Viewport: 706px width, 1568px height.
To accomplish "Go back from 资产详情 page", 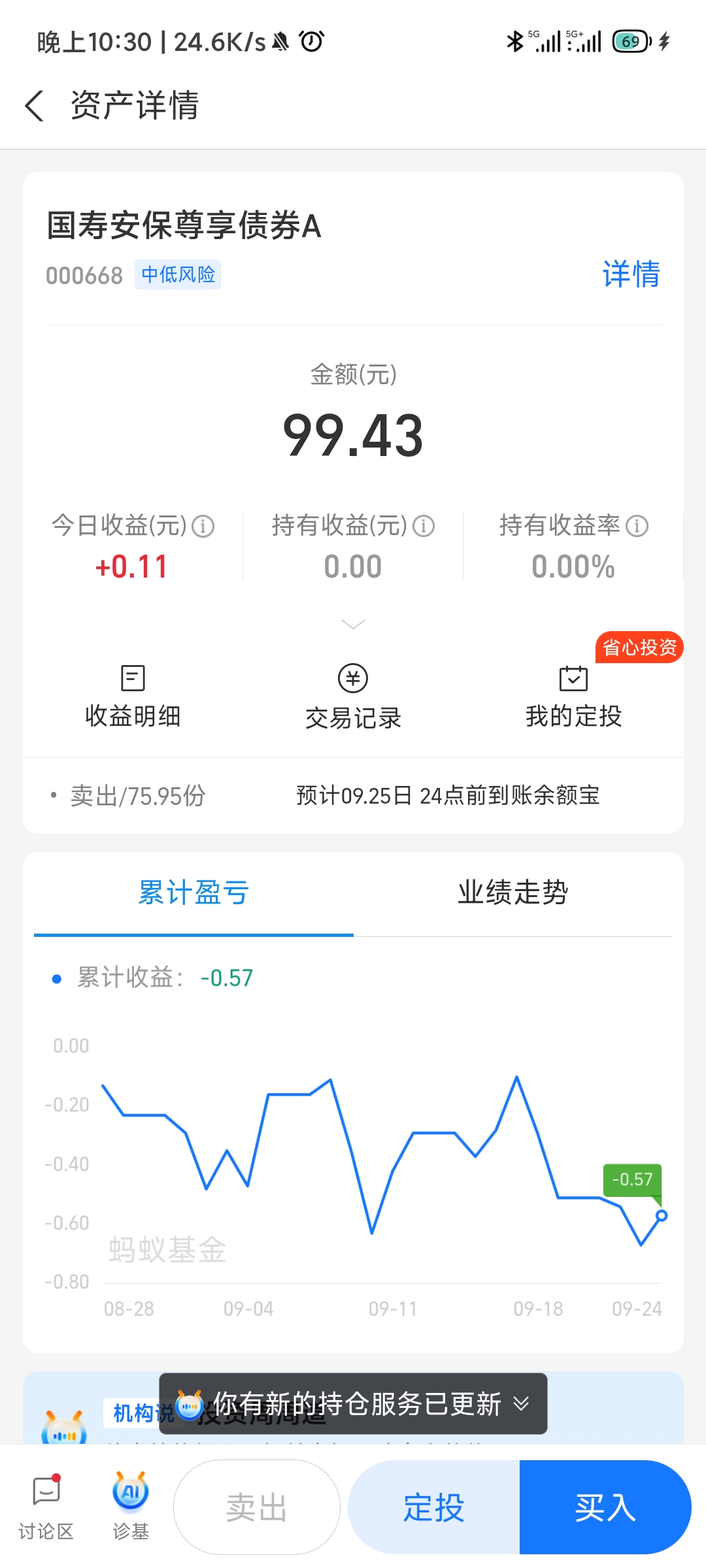I will (35, 106).
